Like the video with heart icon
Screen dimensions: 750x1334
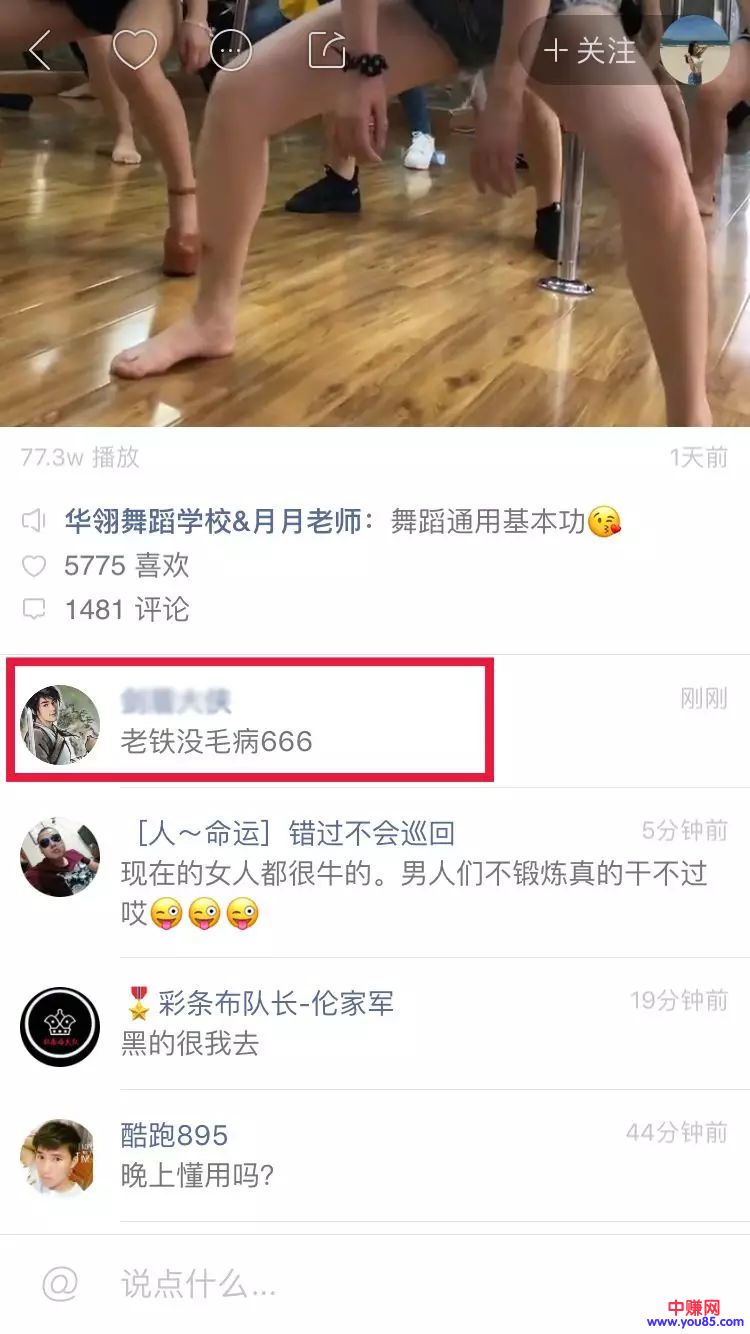(135, 49)
